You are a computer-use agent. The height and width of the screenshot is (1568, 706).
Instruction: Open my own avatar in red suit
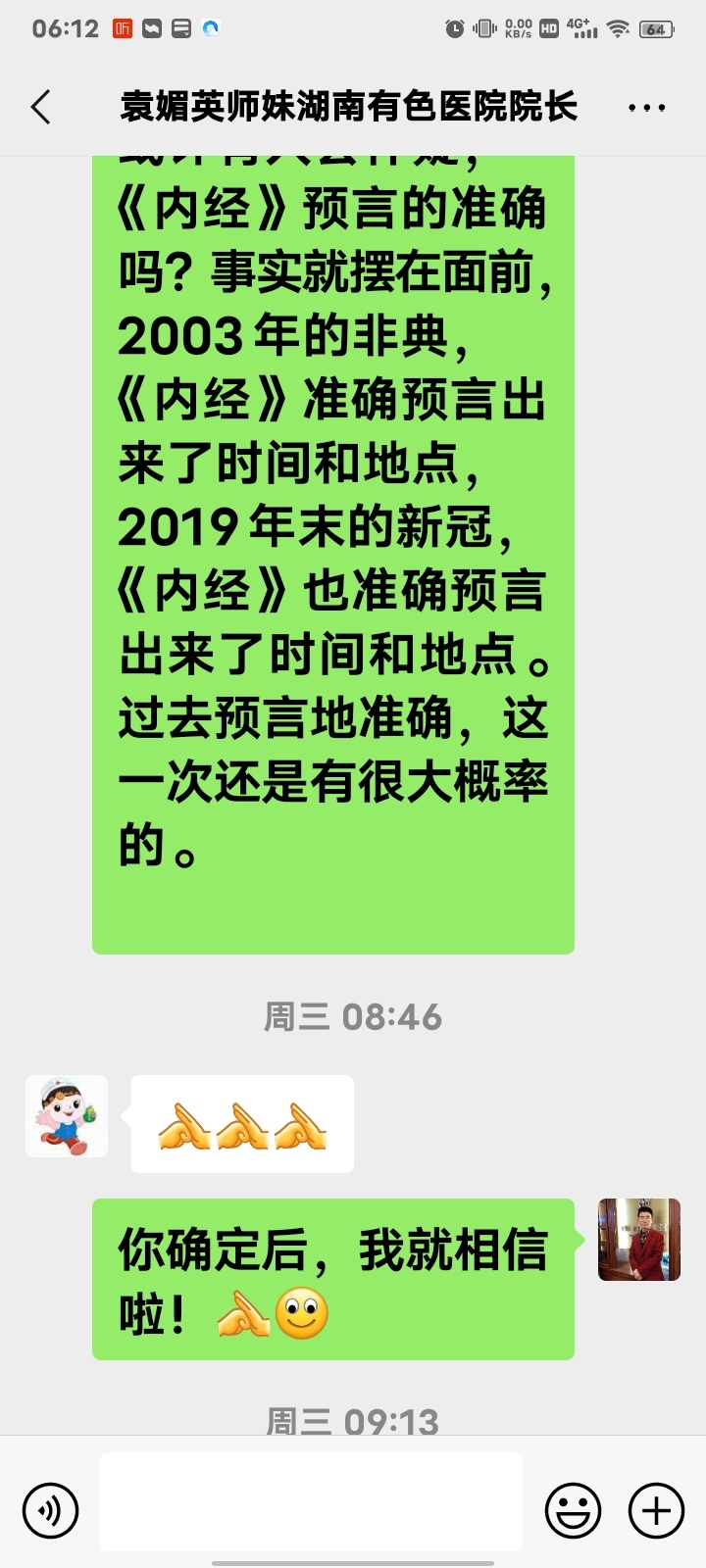point(639,1240)
